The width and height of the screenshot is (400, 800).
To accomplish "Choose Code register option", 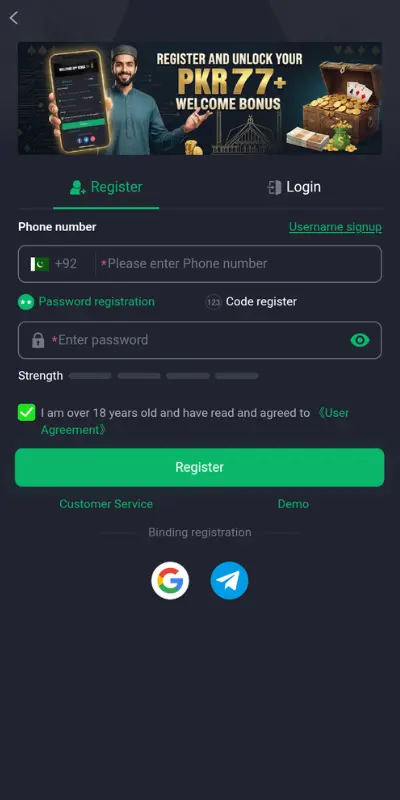I will pos(251,302).
